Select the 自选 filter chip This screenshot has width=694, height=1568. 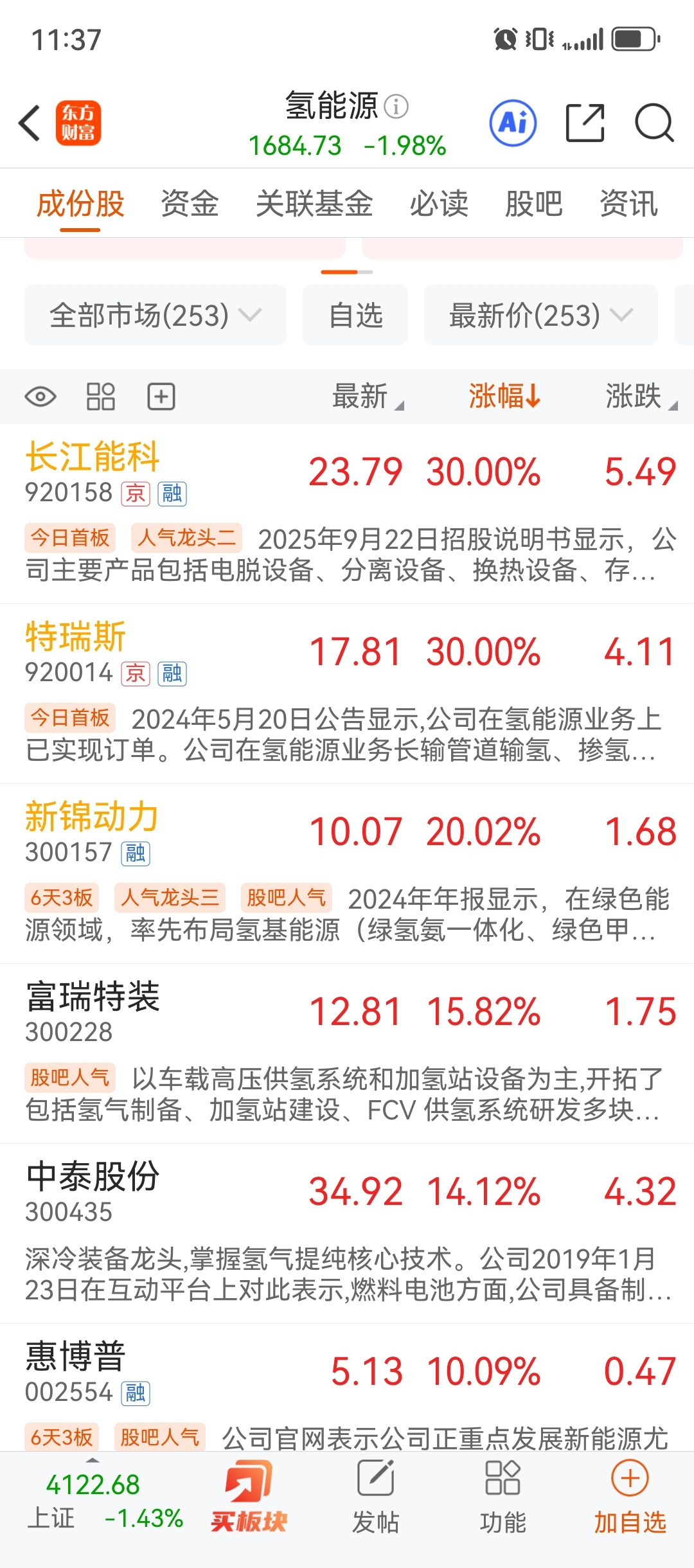(355, 316)
